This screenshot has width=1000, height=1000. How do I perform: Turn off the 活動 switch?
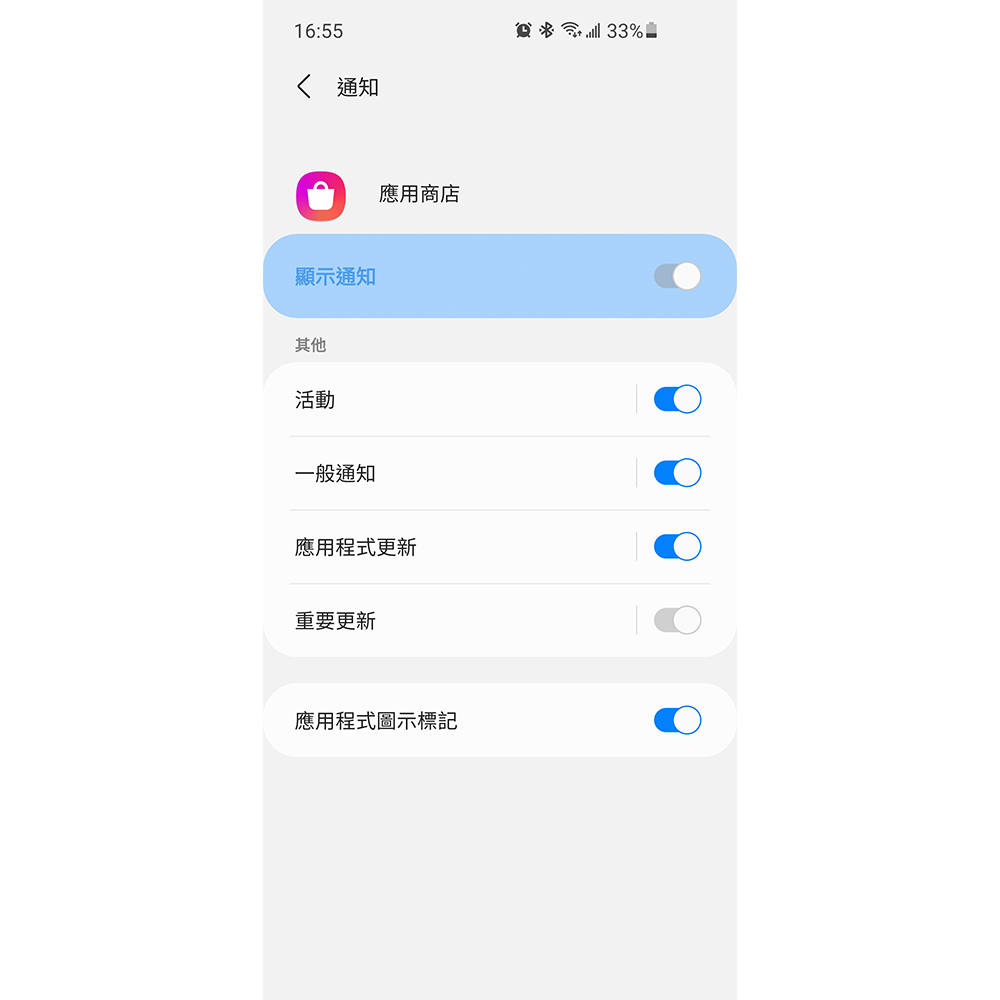tap(677, 400)
